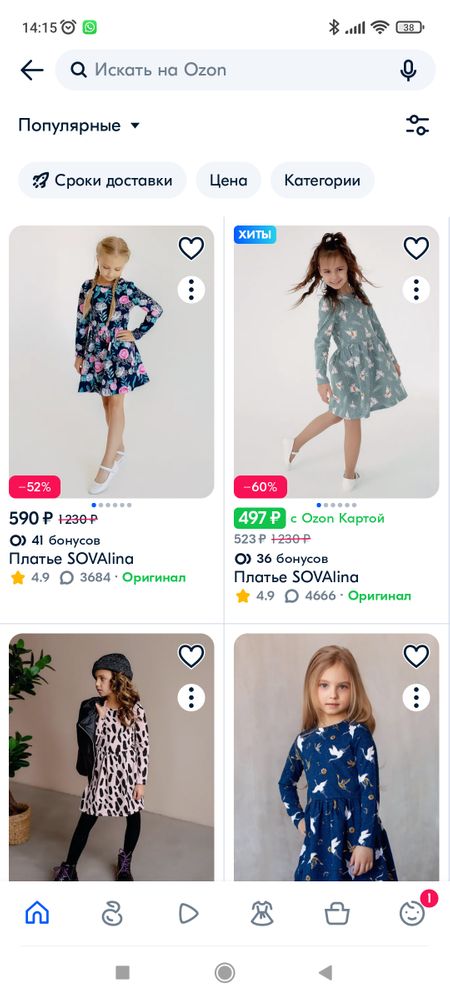Switch to the home tab in the bottom bar

coord(37,914)
